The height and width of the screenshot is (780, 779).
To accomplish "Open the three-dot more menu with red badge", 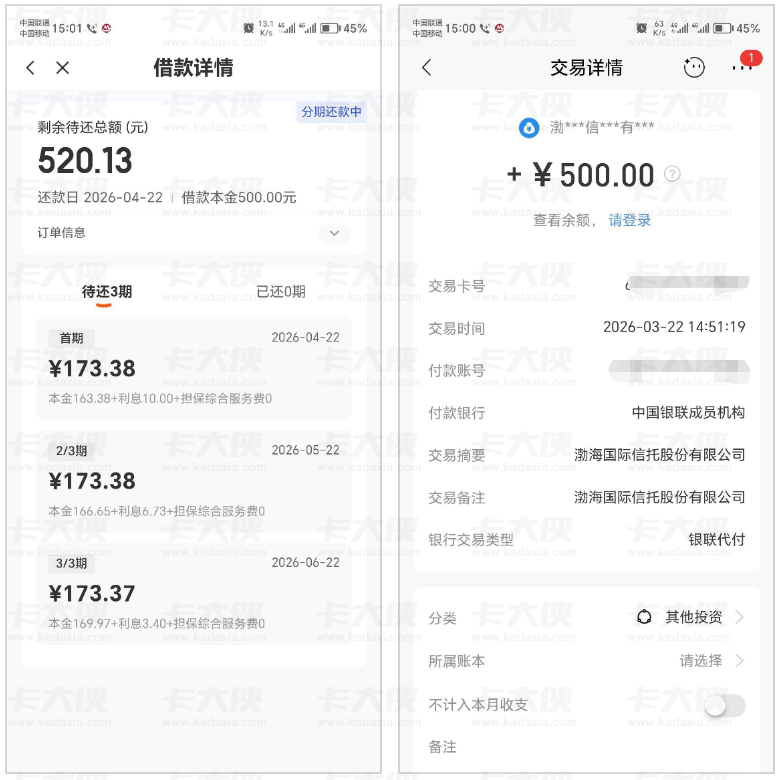I will (x=741, y=68).
